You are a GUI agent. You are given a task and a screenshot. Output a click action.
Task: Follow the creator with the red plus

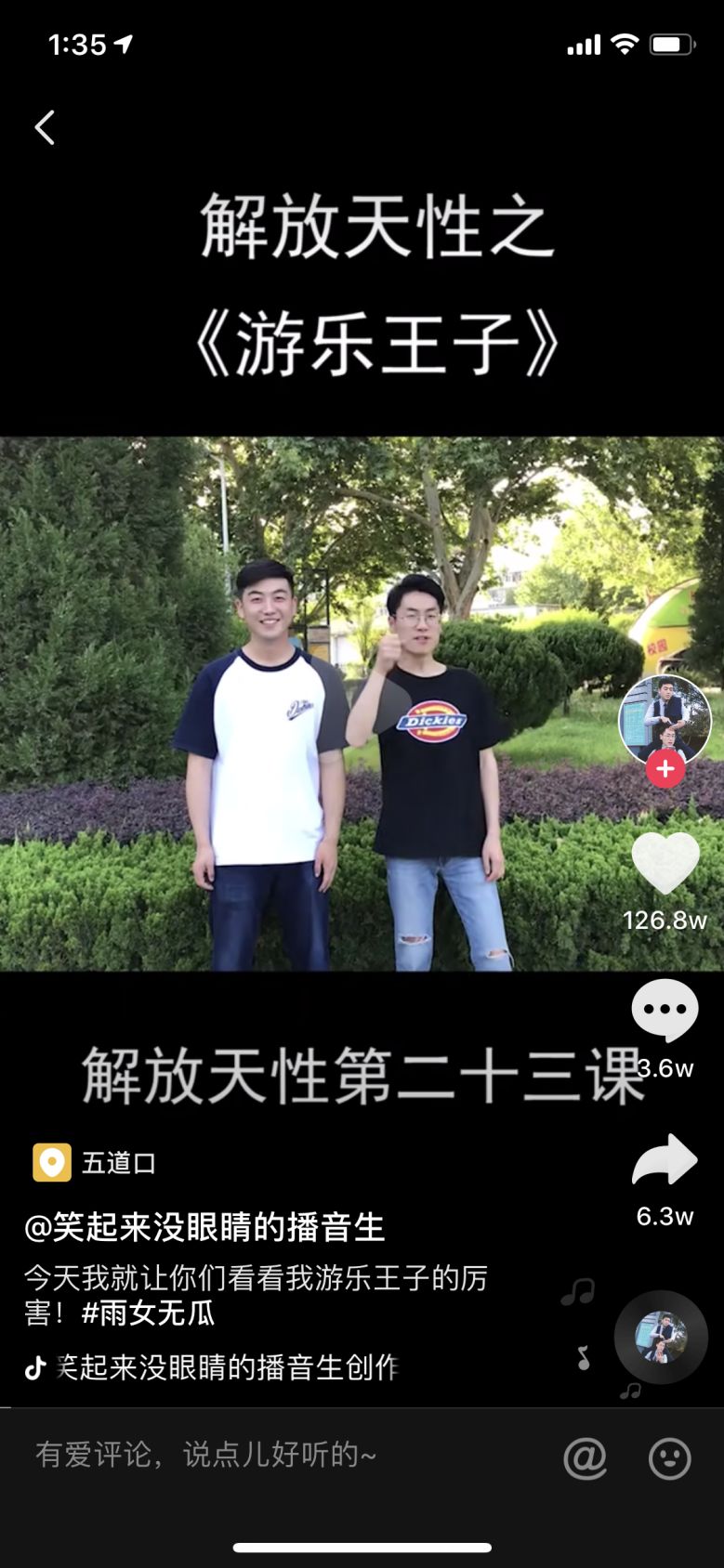point(665,769)
